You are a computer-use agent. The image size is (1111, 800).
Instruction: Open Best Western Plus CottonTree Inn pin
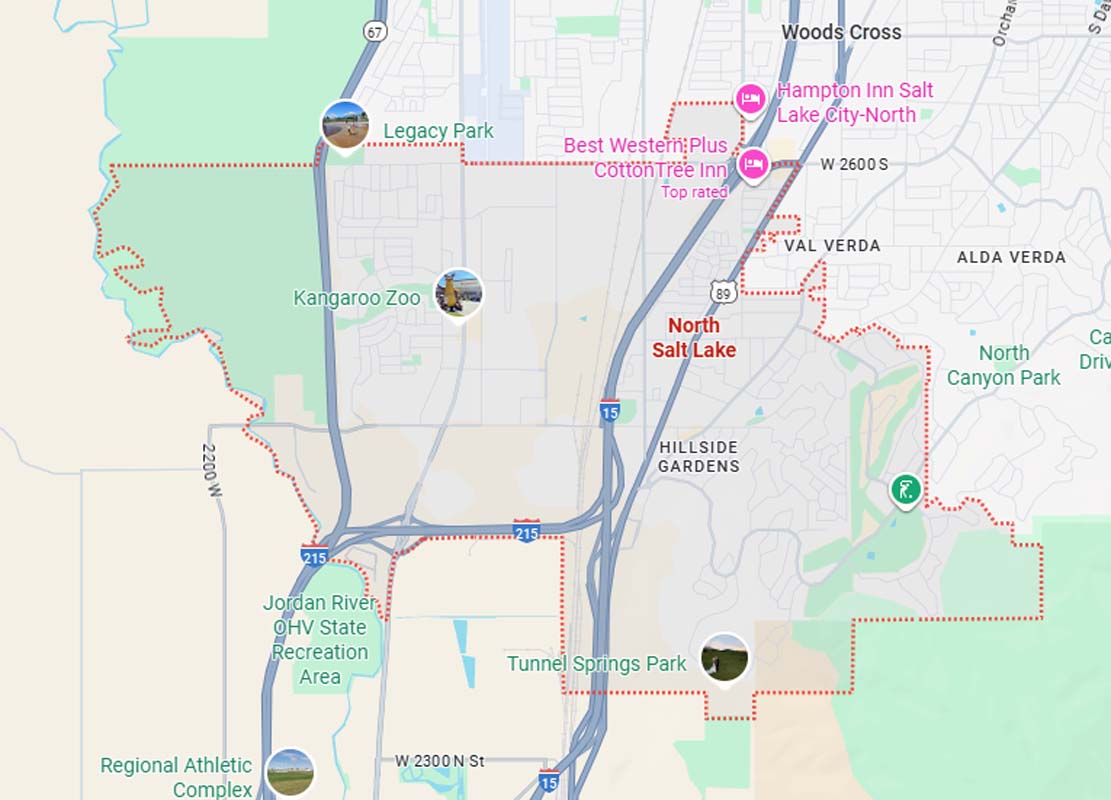[753, 163]
